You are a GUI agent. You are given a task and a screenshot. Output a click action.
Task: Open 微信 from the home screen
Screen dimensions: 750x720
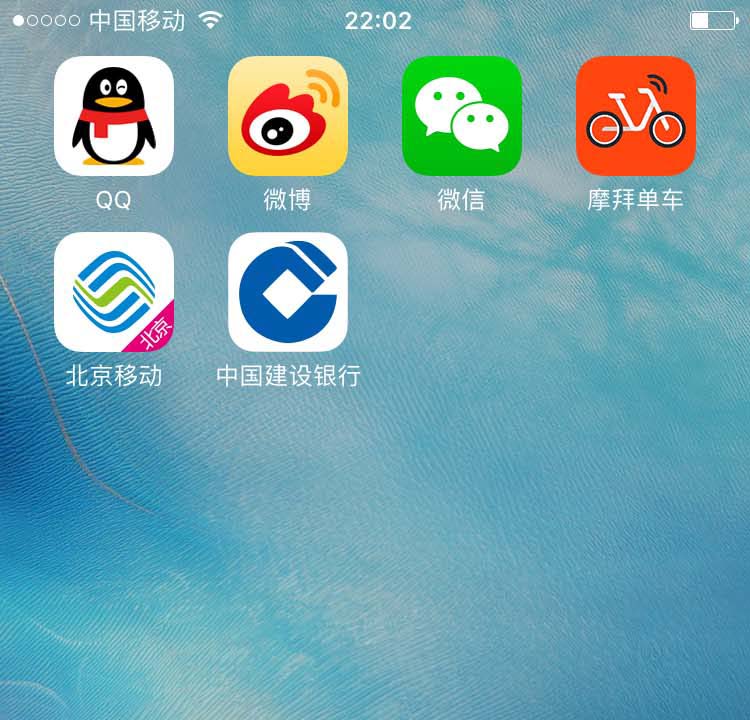462,116
